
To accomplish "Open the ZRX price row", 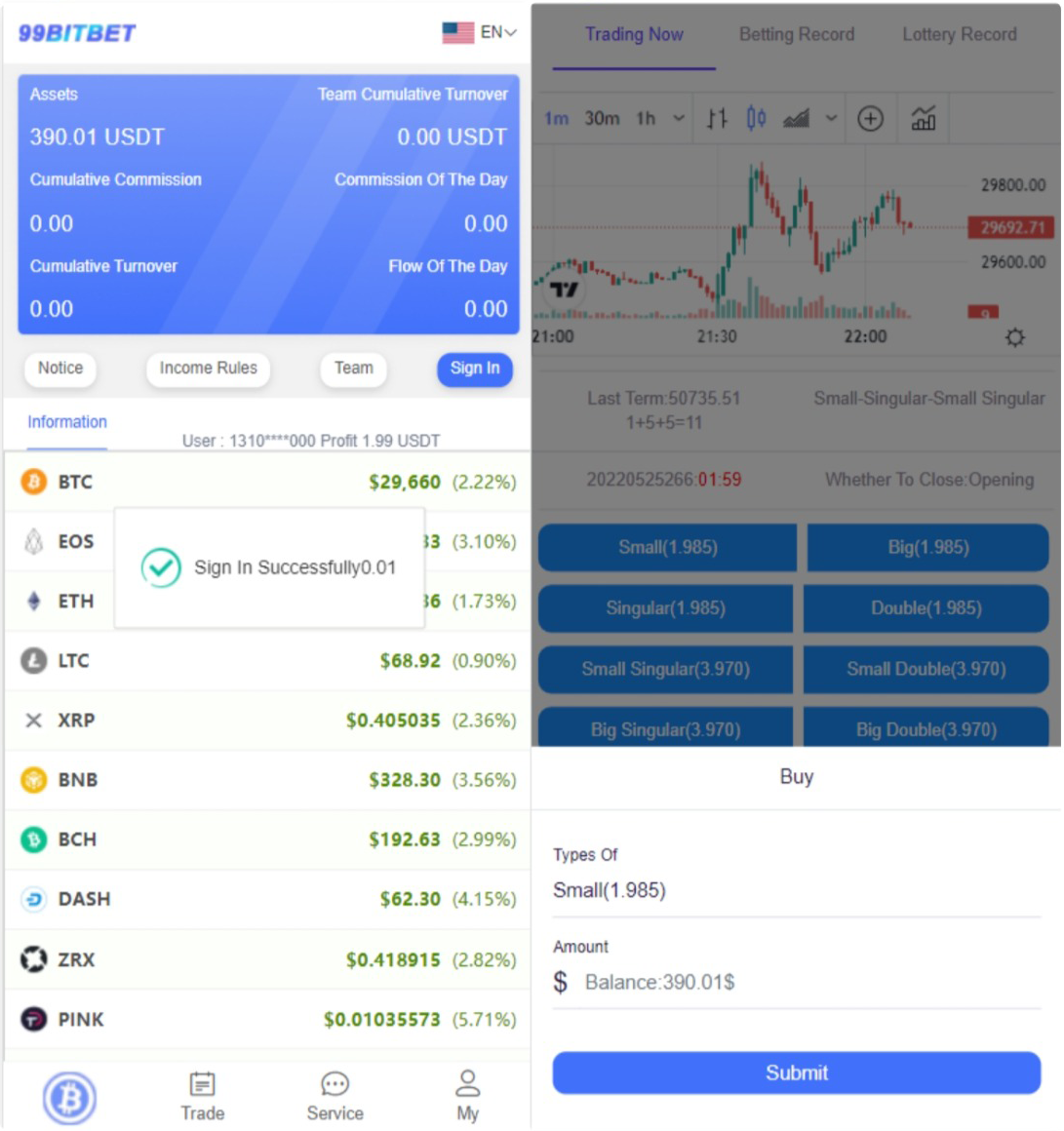I will 268,959.
